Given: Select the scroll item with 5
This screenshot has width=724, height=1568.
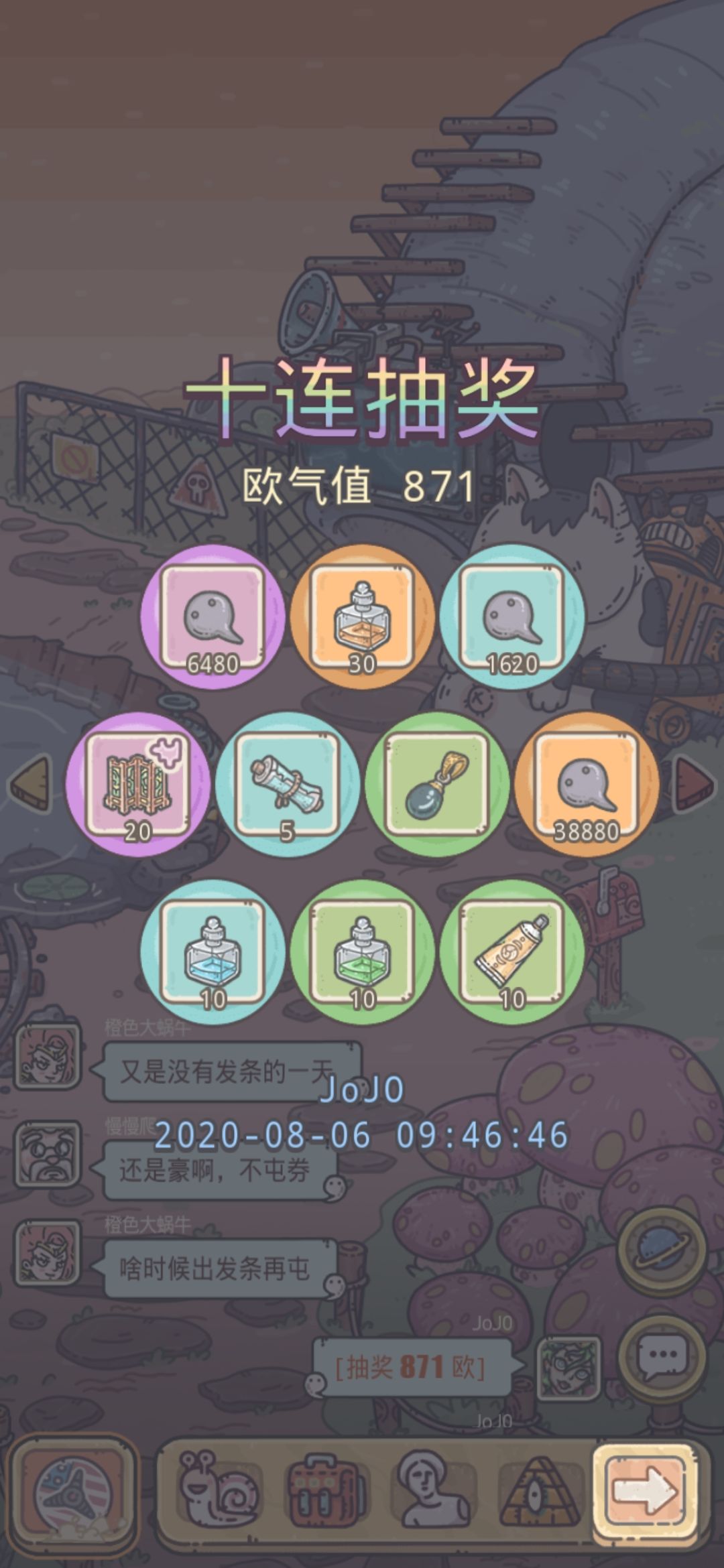Looking at the screenshot, I should click(x=288, y=785).
